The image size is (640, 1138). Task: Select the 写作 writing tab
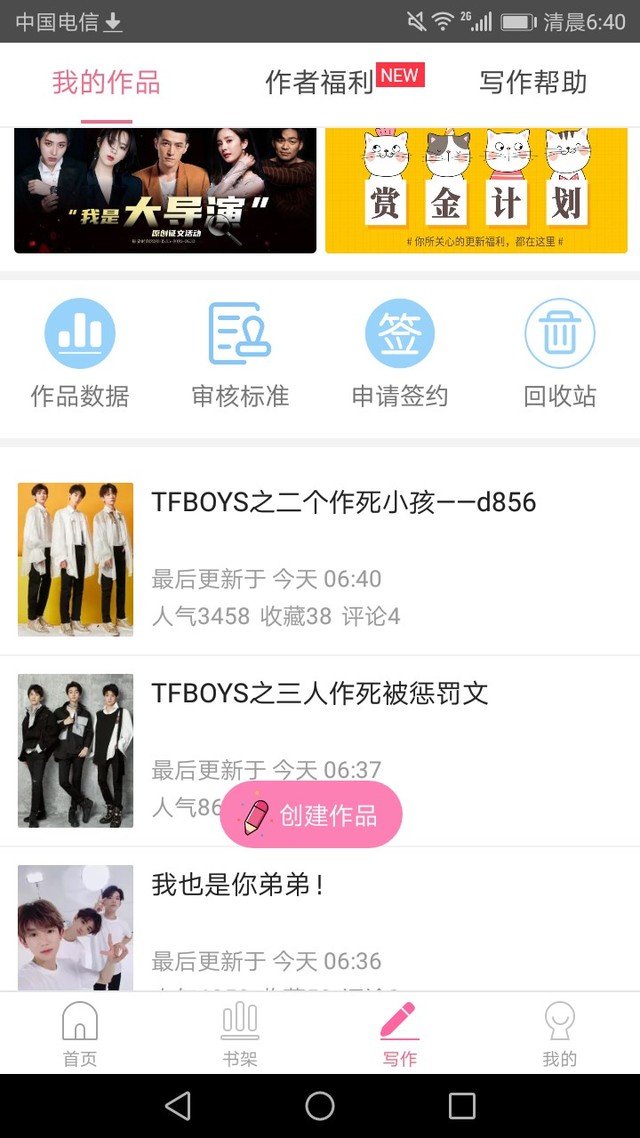point(399,1034)
